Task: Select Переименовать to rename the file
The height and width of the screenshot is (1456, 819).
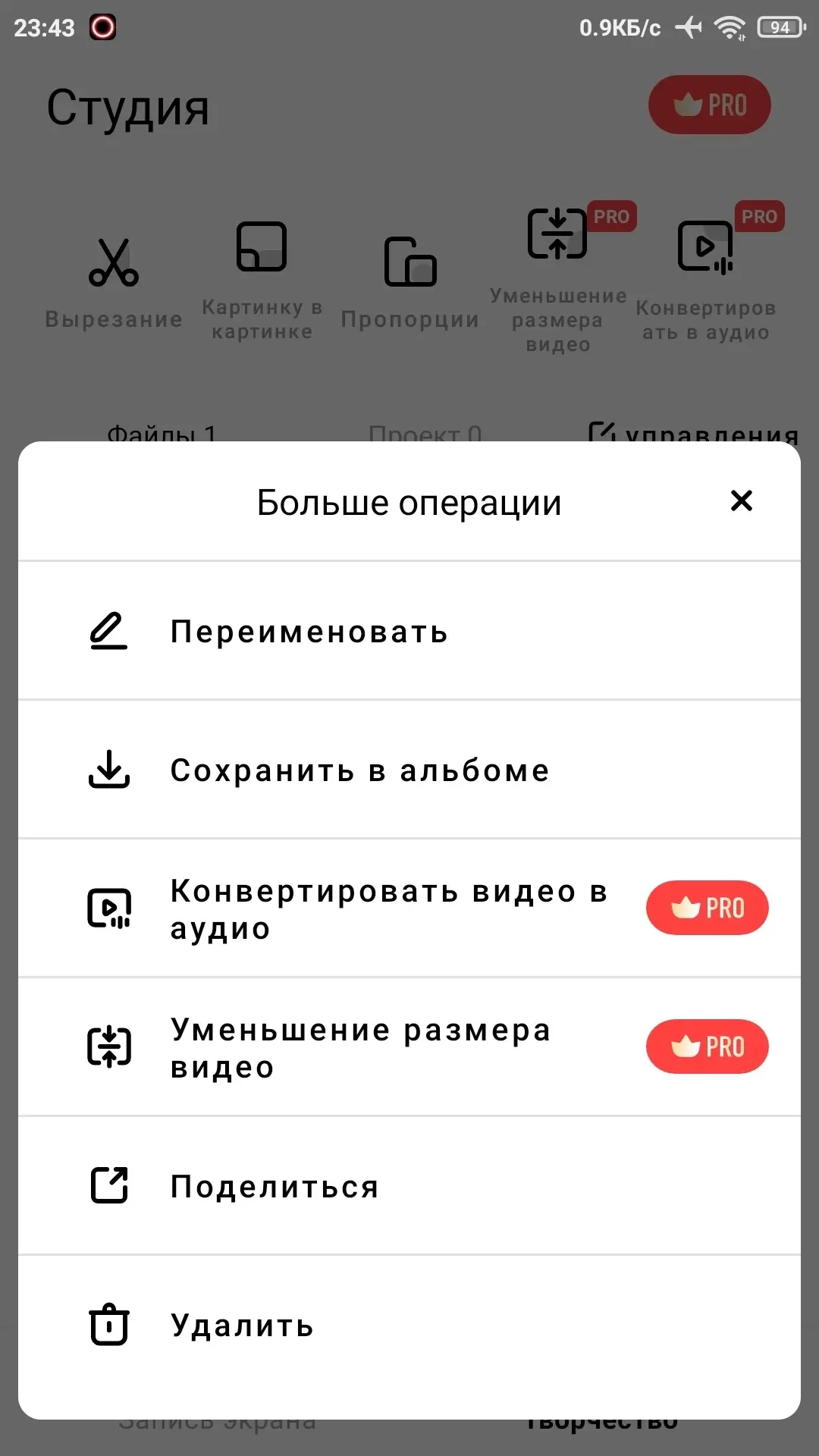Action: pos(309,632)
